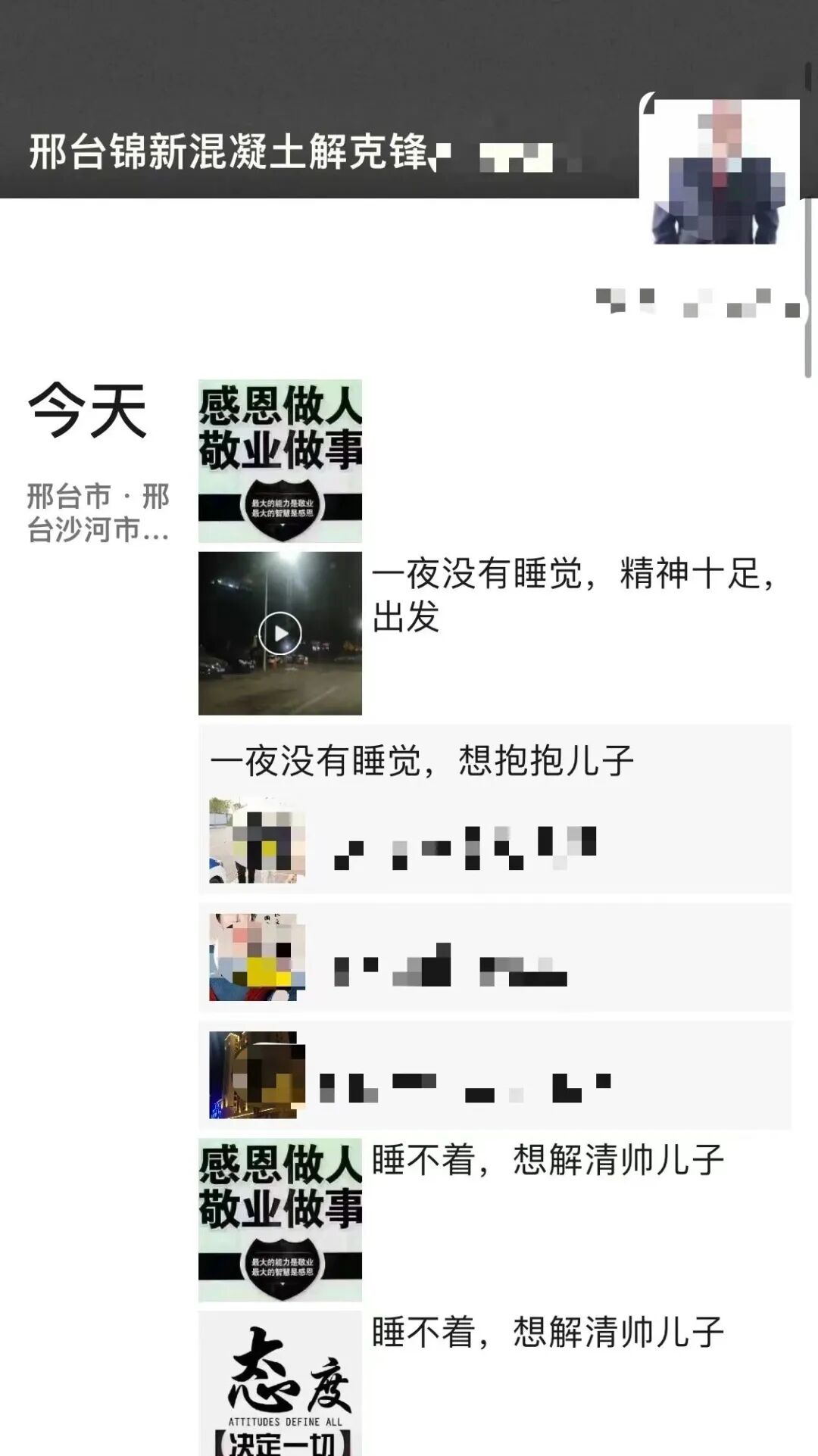Expand the 今天 date section
This screenshot has width=818, height=1456.
click(91, 413)
